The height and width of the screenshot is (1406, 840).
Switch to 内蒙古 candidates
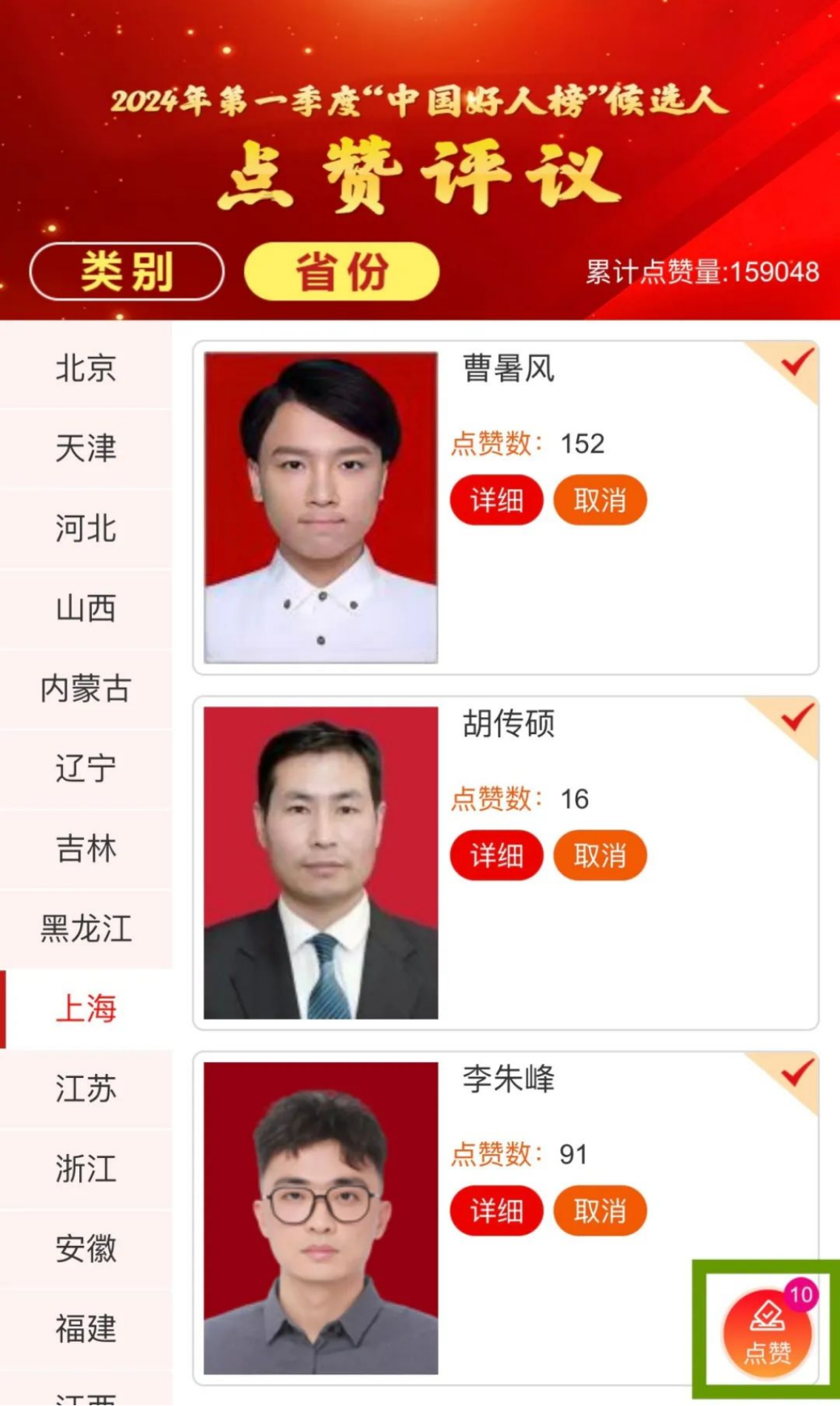(86, 688)
